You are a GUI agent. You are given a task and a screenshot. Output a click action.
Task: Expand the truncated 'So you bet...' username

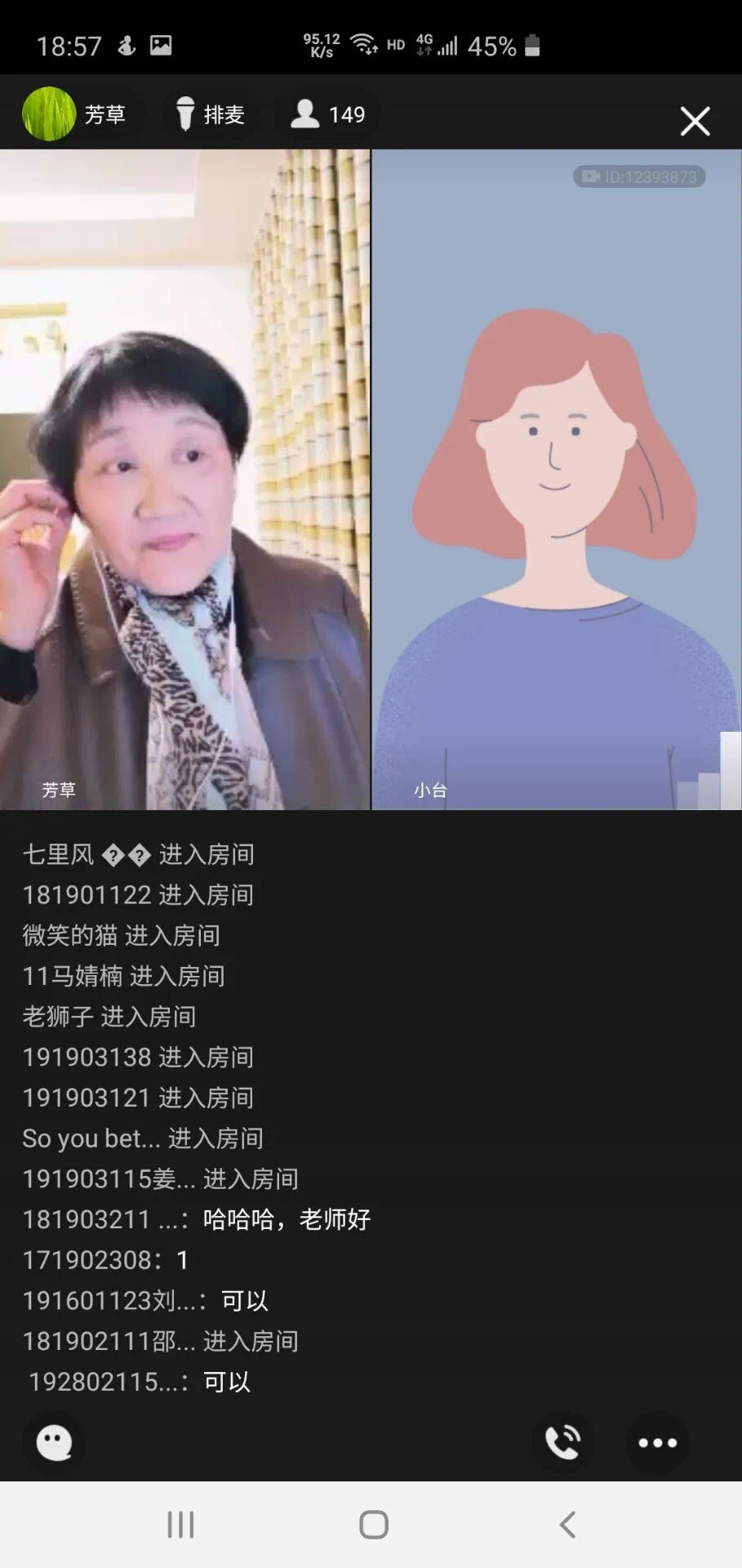[x=90, y=1138]
